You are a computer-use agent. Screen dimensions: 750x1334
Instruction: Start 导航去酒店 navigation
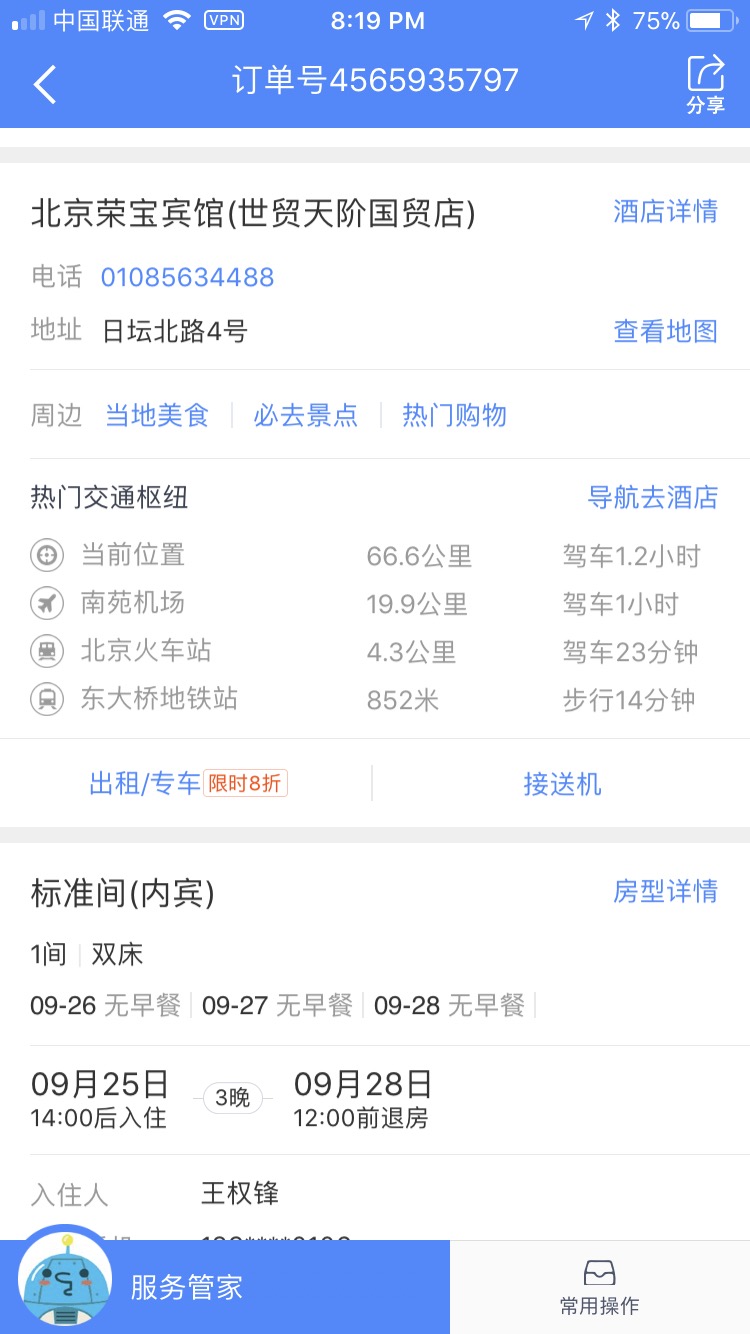(652, 497)
